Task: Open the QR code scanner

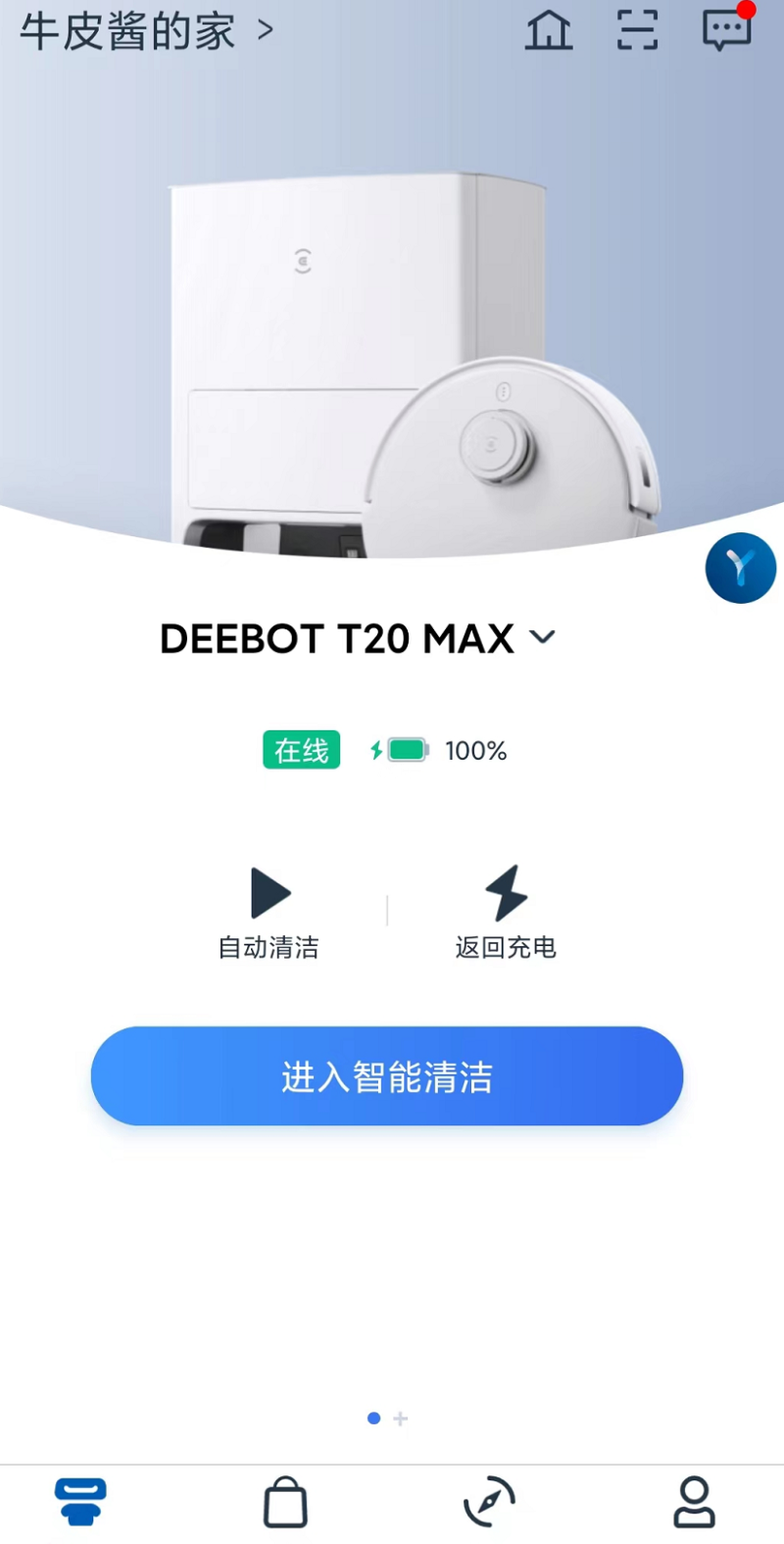Action: click(x=637, y=30)
